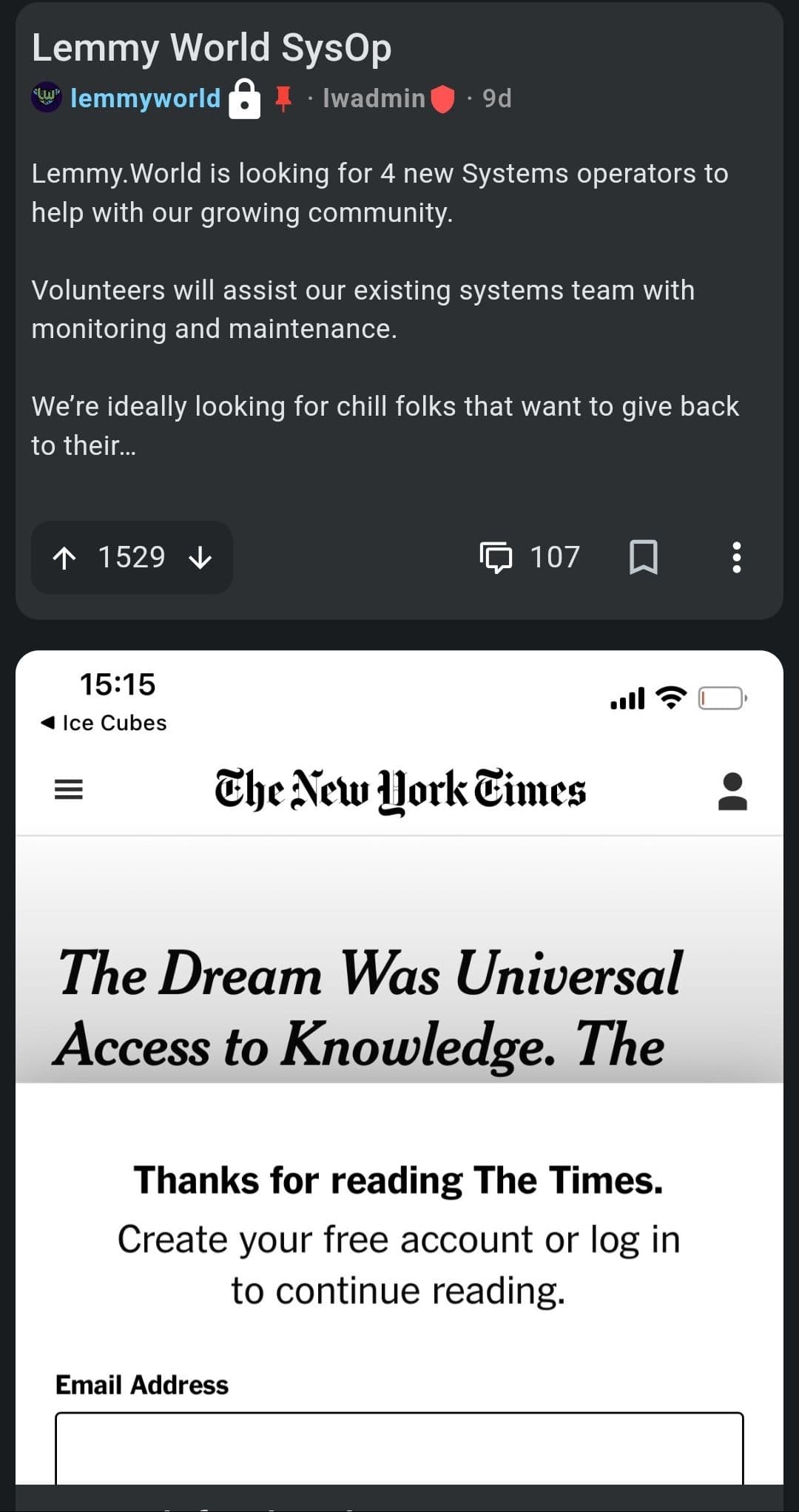
Task: Upvote the Lemmy World SysOp post
Action: point(65,558)
